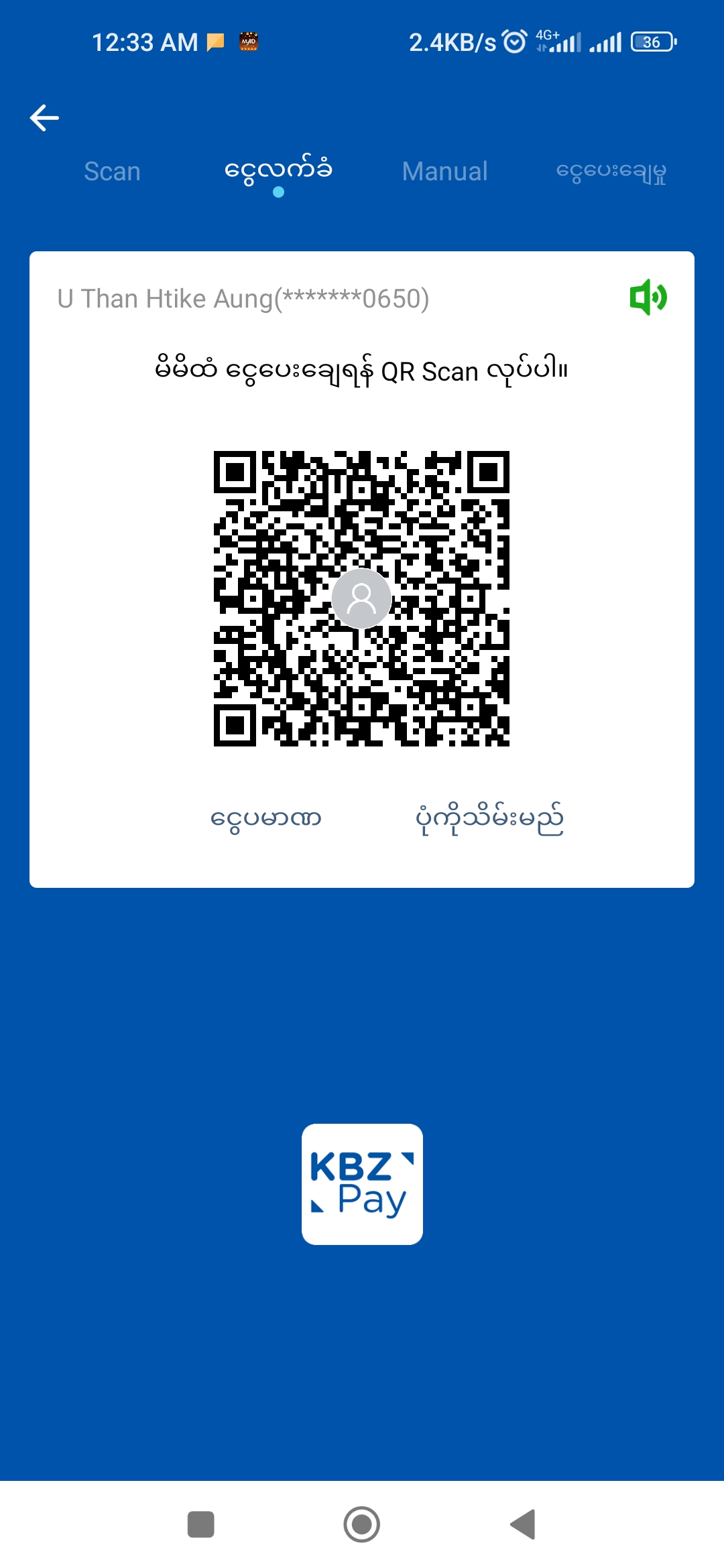Go back using the top arrow
This screenshot has width=724, height=1568.
44,118
